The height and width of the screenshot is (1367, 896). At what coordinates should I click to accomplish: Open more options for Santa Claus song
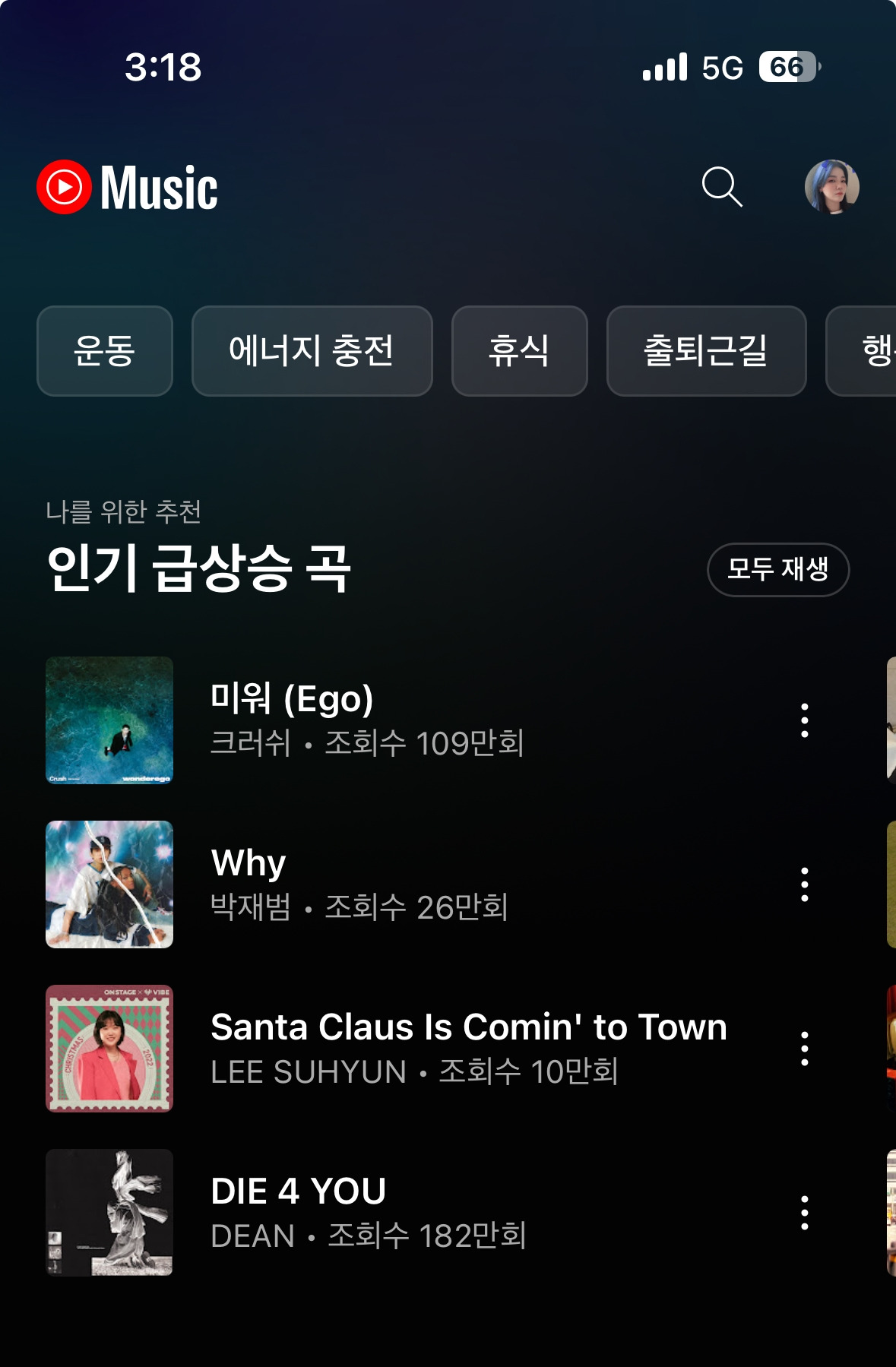(804, 1049)
